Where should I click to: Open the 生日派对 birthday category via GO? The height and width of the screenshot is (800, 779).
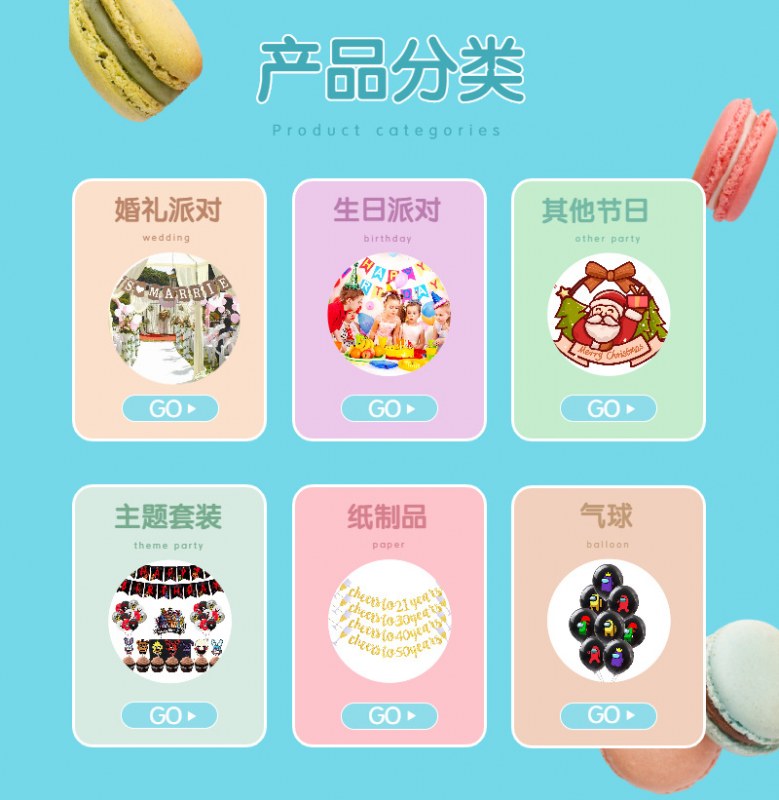tap(389, 408)
